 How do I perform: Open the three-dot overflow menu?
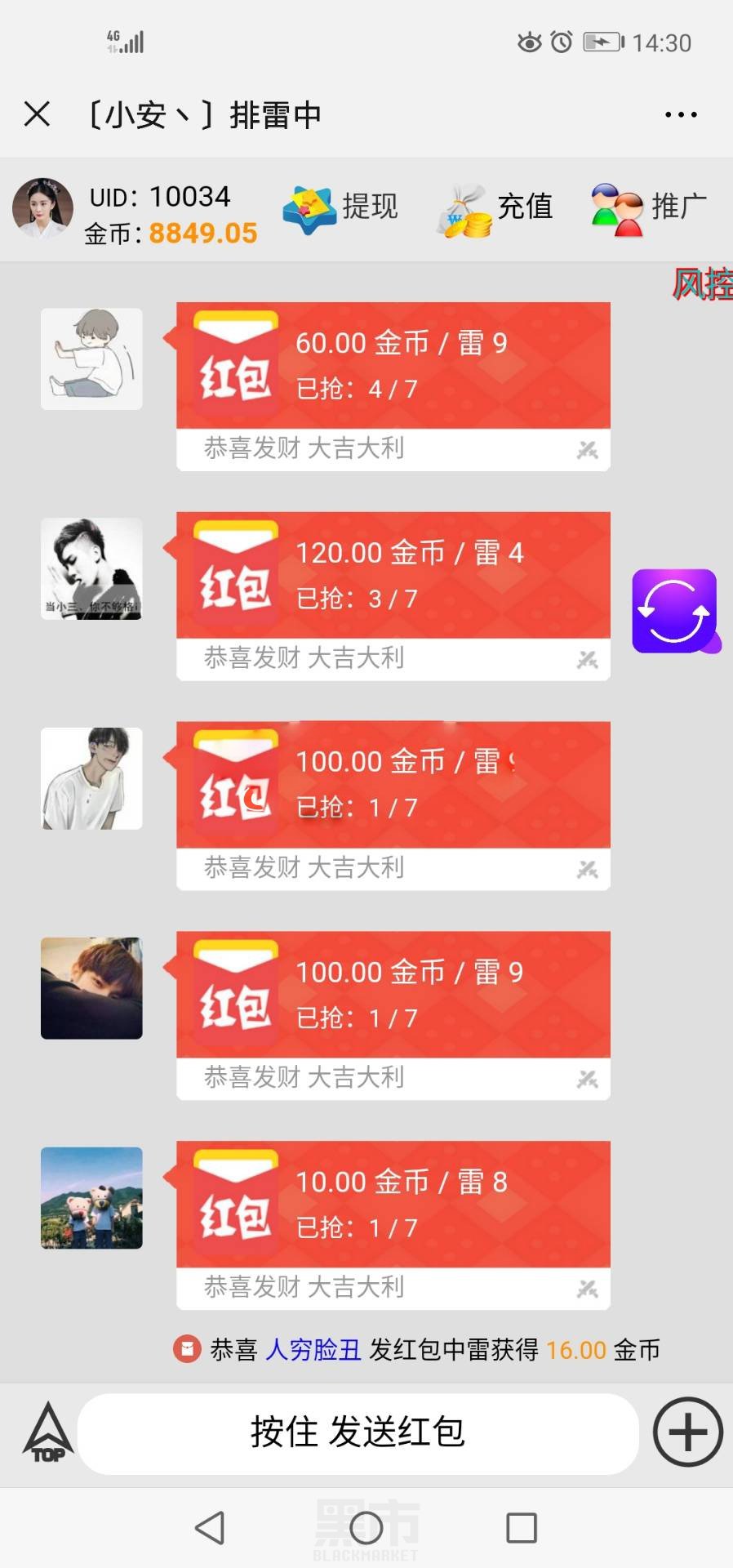point(681,115)
